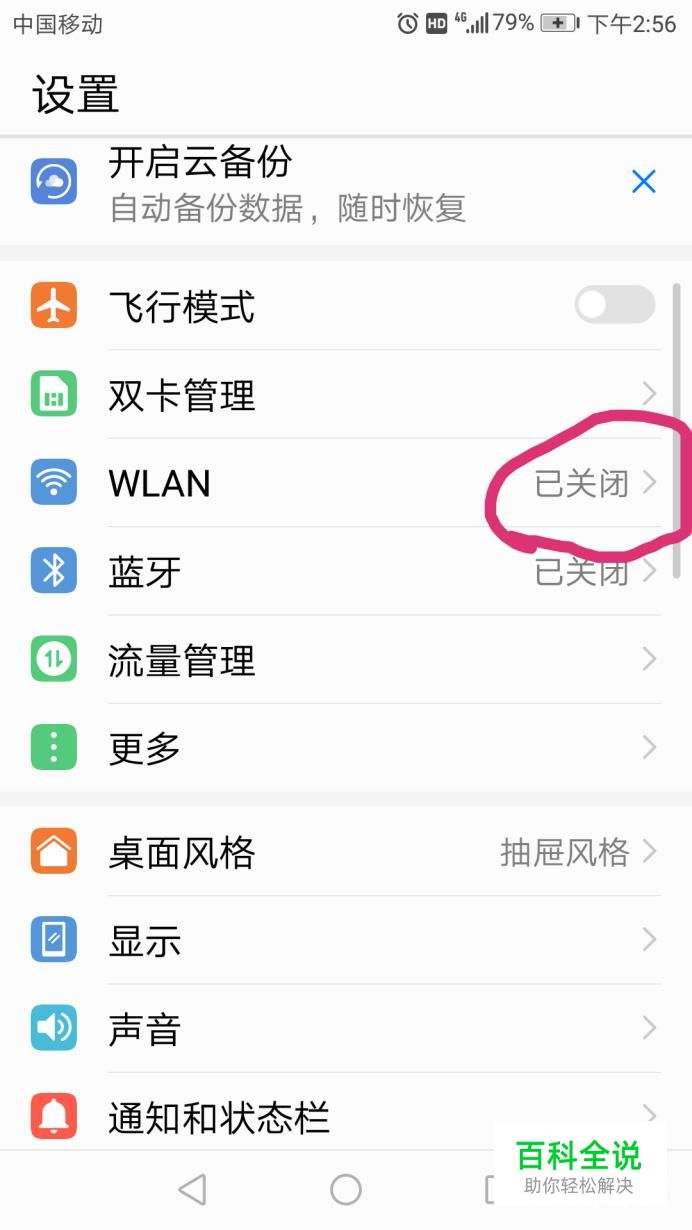Toggle 飞行模式 airplane mode switch
The height and width of the screenshot is (1230, 692).
point(615,305)
